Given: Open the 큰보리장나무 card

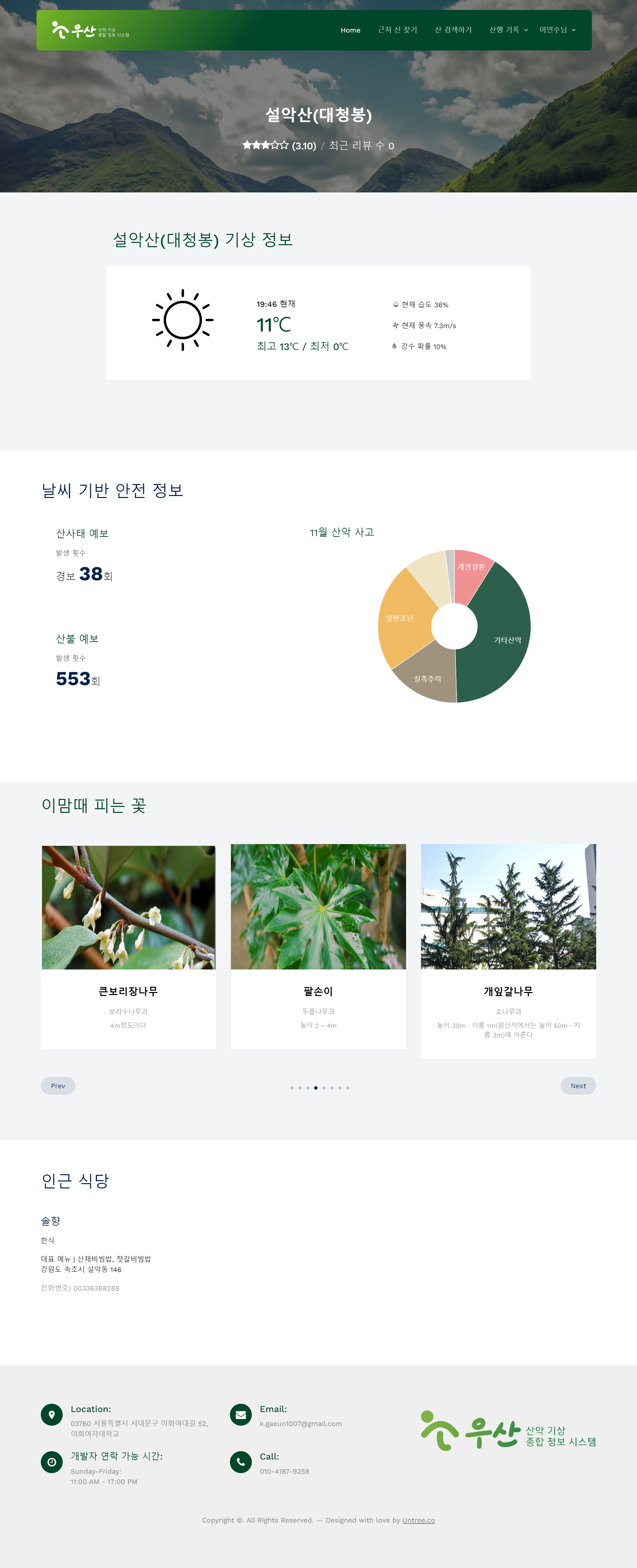Looking at the screenshot, I should [x=128, y=992].
